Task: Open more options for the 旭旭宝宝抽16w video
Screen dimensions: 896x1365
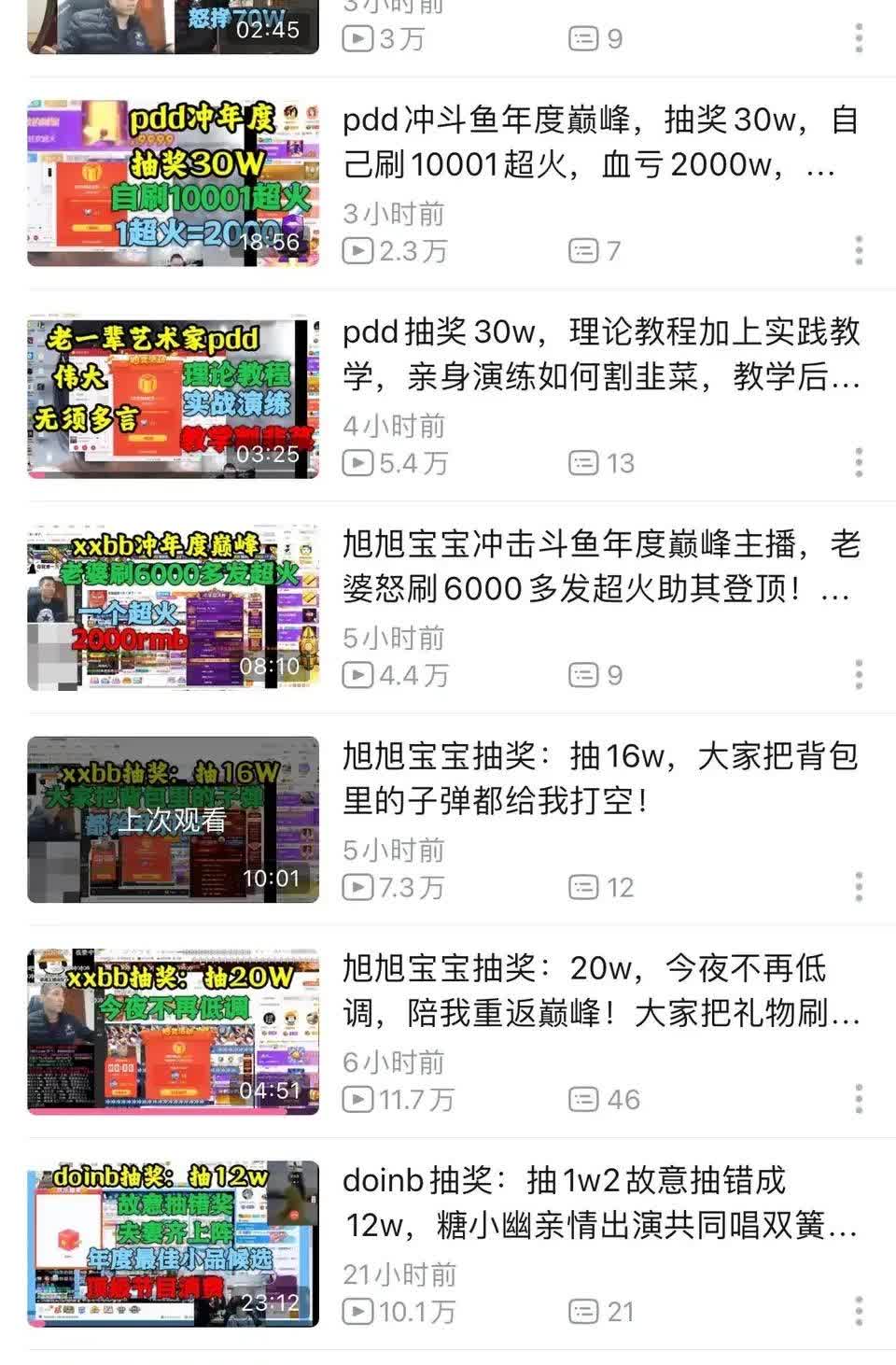Action: coord(859,885)
